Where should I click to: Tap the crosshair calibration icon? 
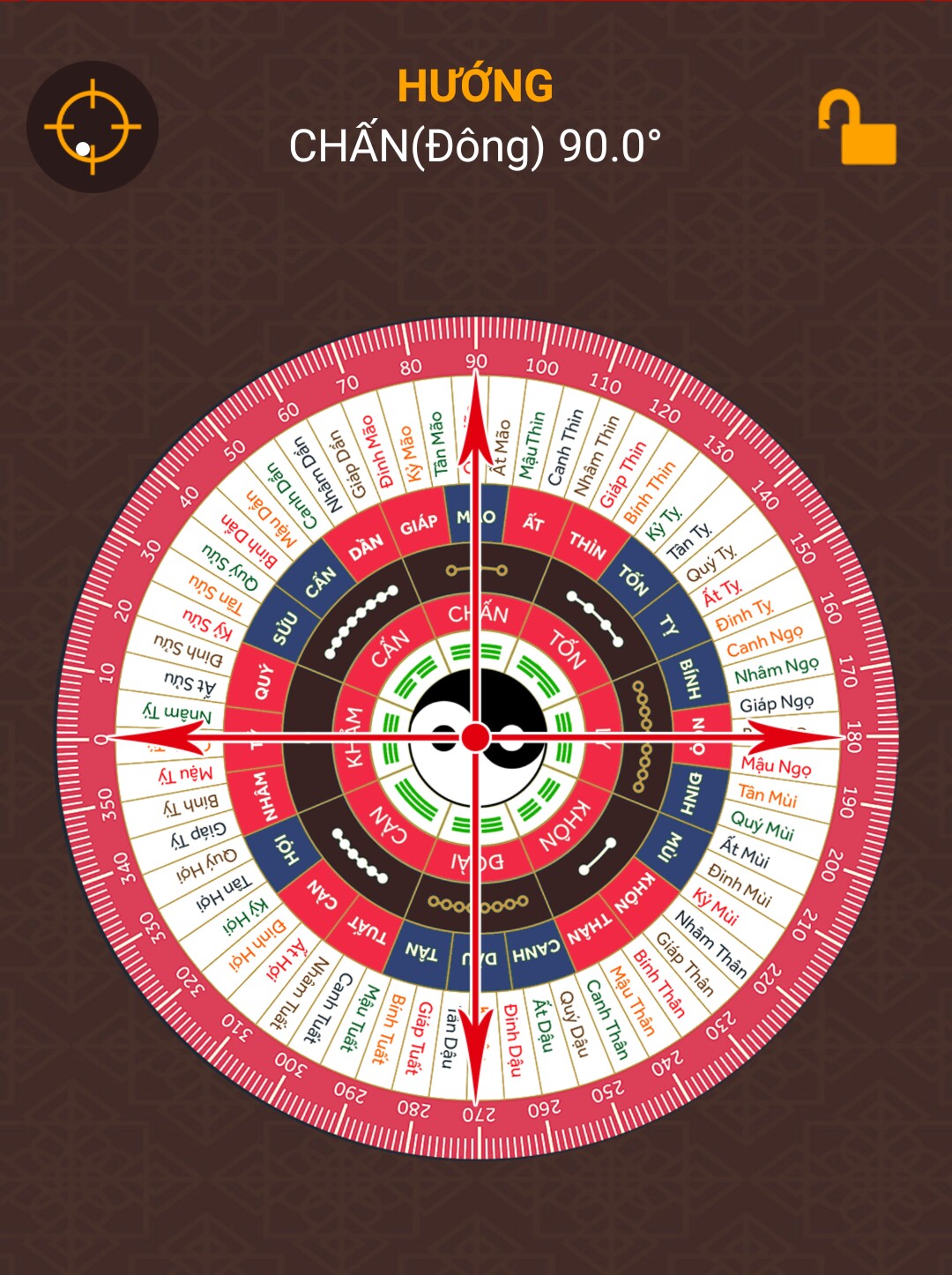coord(93,127)
